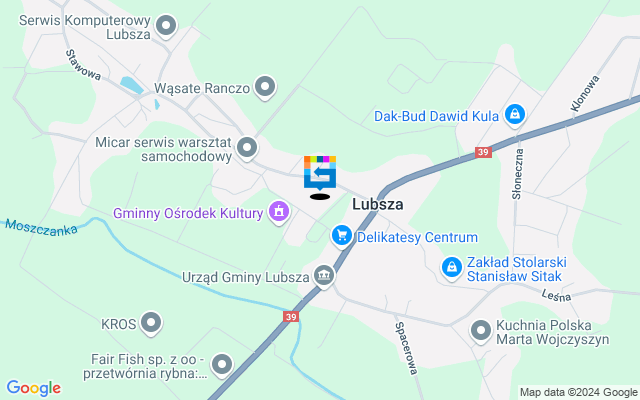Tap the KROS place pin
The width and height of the screenshot is (640, 400).
pyautogui.click(x=151, y=323)
